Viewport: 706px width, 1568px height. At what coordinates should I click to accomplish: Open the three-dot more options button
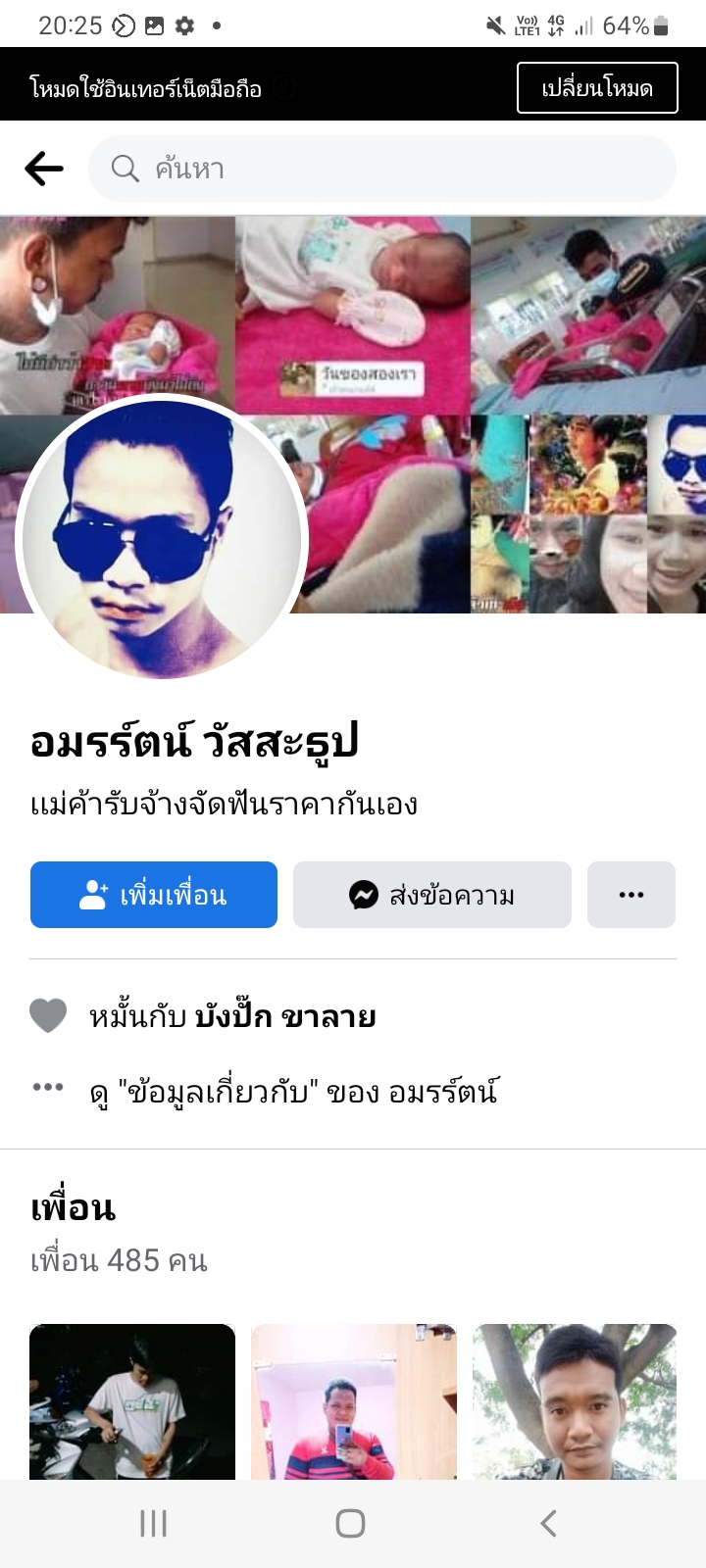(x=631, y=895)
